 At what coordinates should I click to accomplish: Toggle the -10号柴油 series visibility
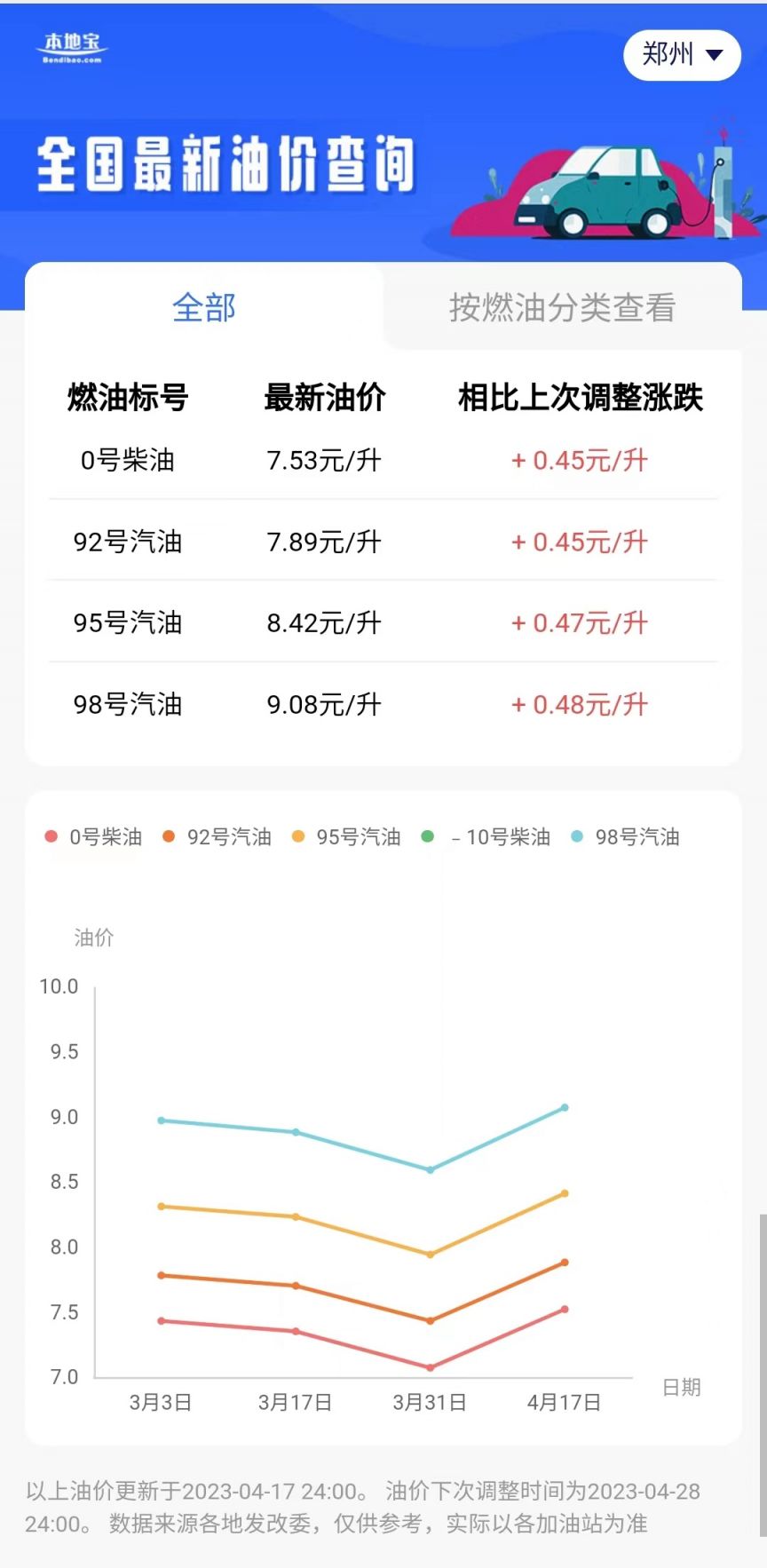click(x=494, y=836)
